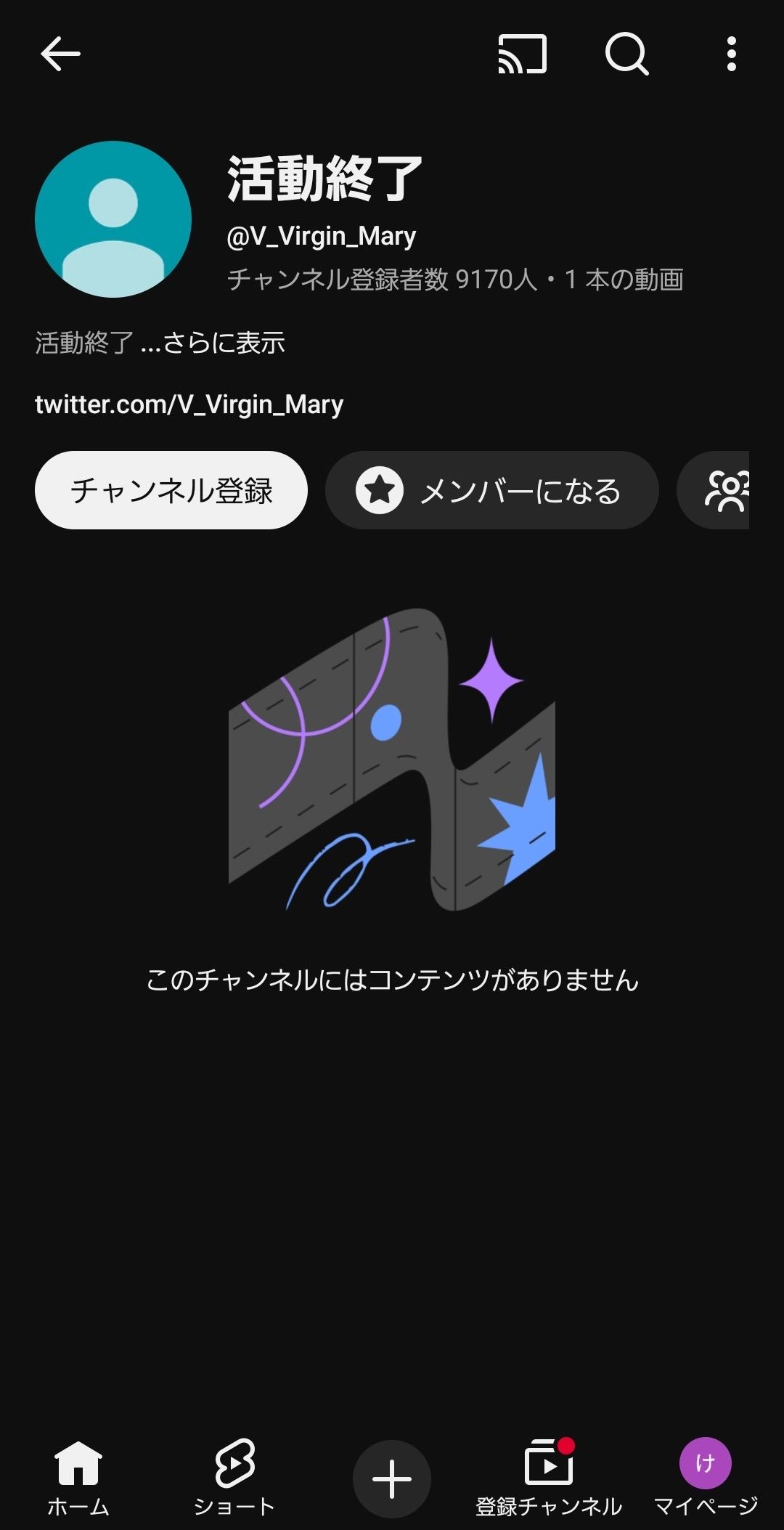Open the twitter.com/V_Virgin_Mary link
Viewport: 784px width, 1530px height.
[189, 404]
